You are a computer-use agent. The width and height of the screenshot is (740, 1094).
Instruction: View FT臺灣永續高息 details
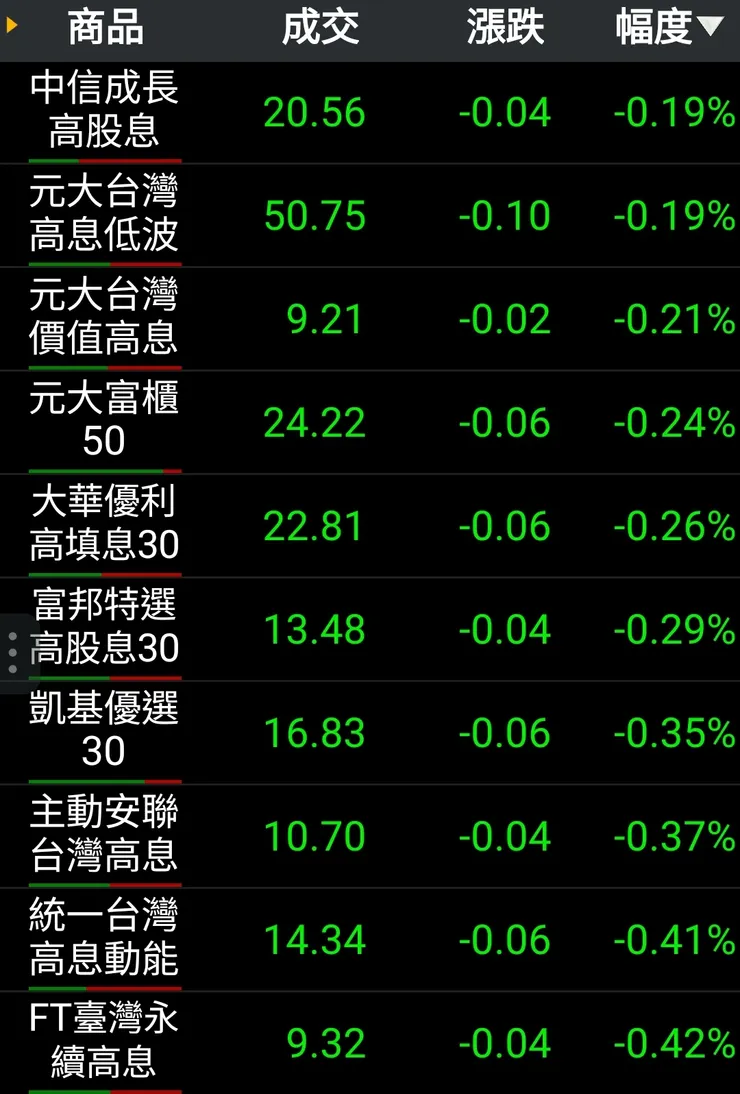coord(104,1042)
